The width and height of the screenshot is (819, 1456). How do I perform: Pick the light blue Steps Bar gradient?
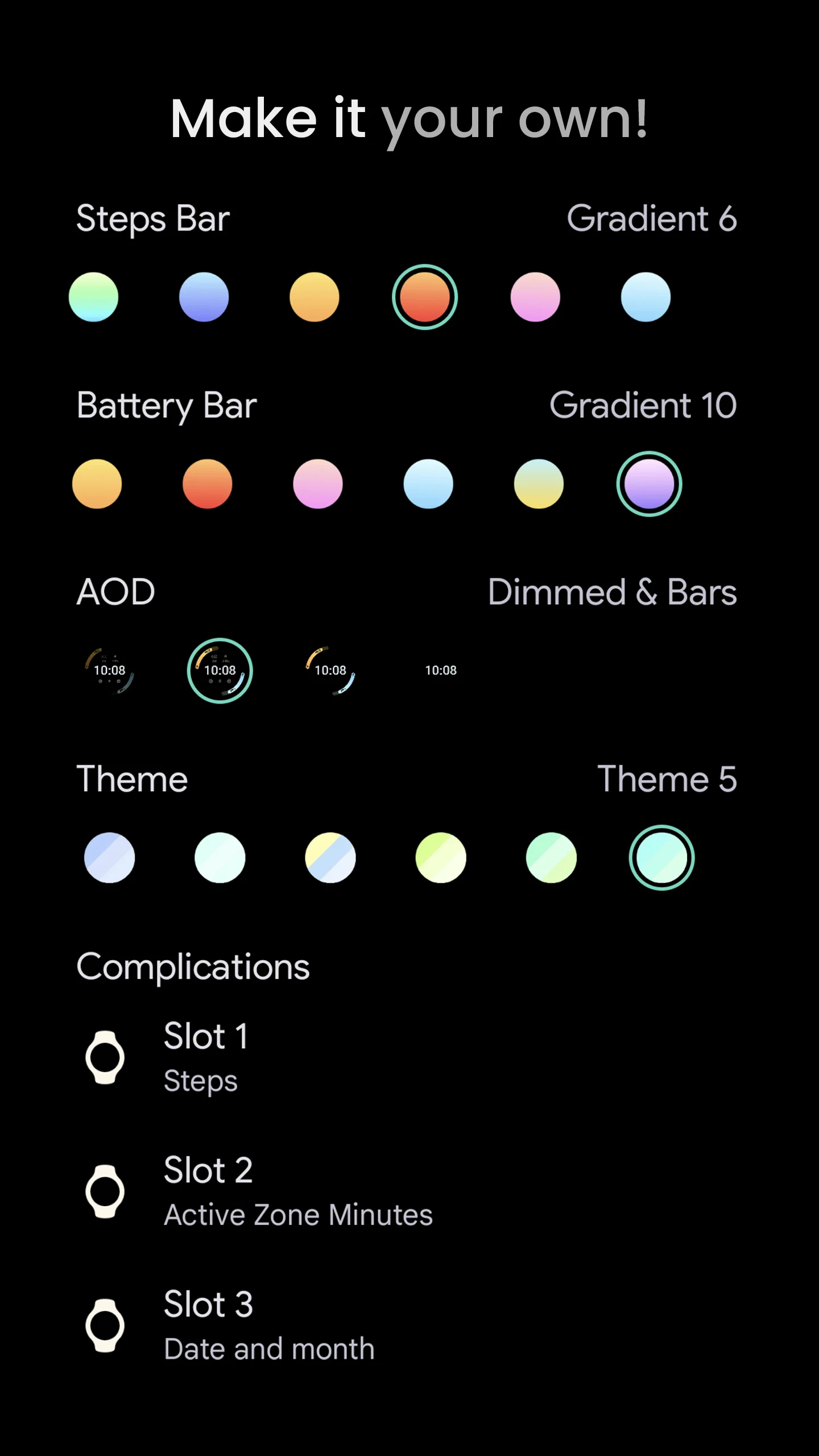click(x=646, y=297)
